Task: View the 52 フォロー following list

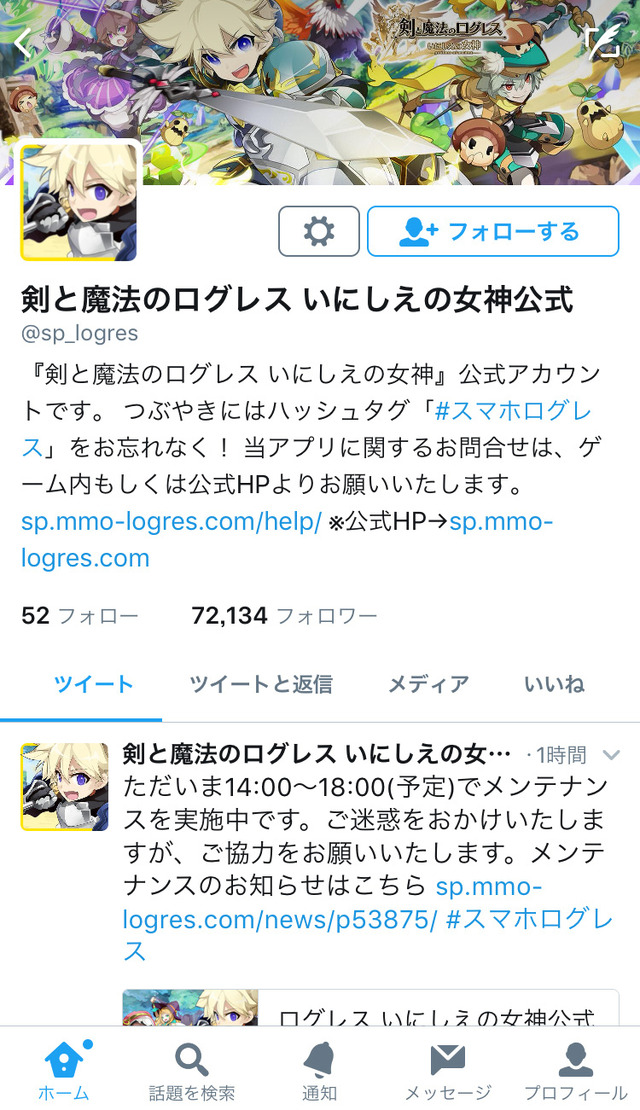Action: (x=80, y=616)
